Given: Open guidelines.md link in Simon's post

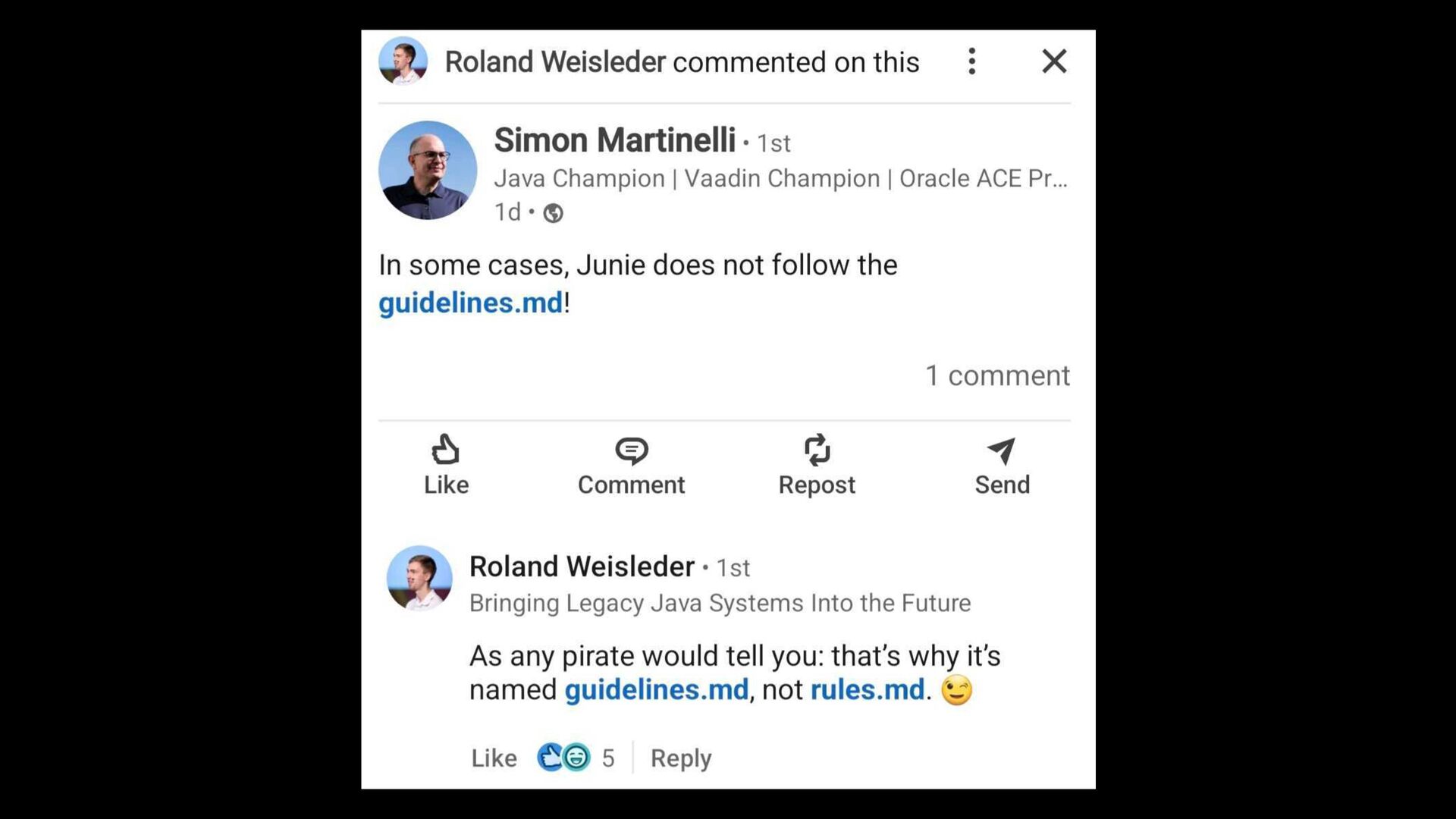Looking at the screenshot, I should [x=470, y=303].
